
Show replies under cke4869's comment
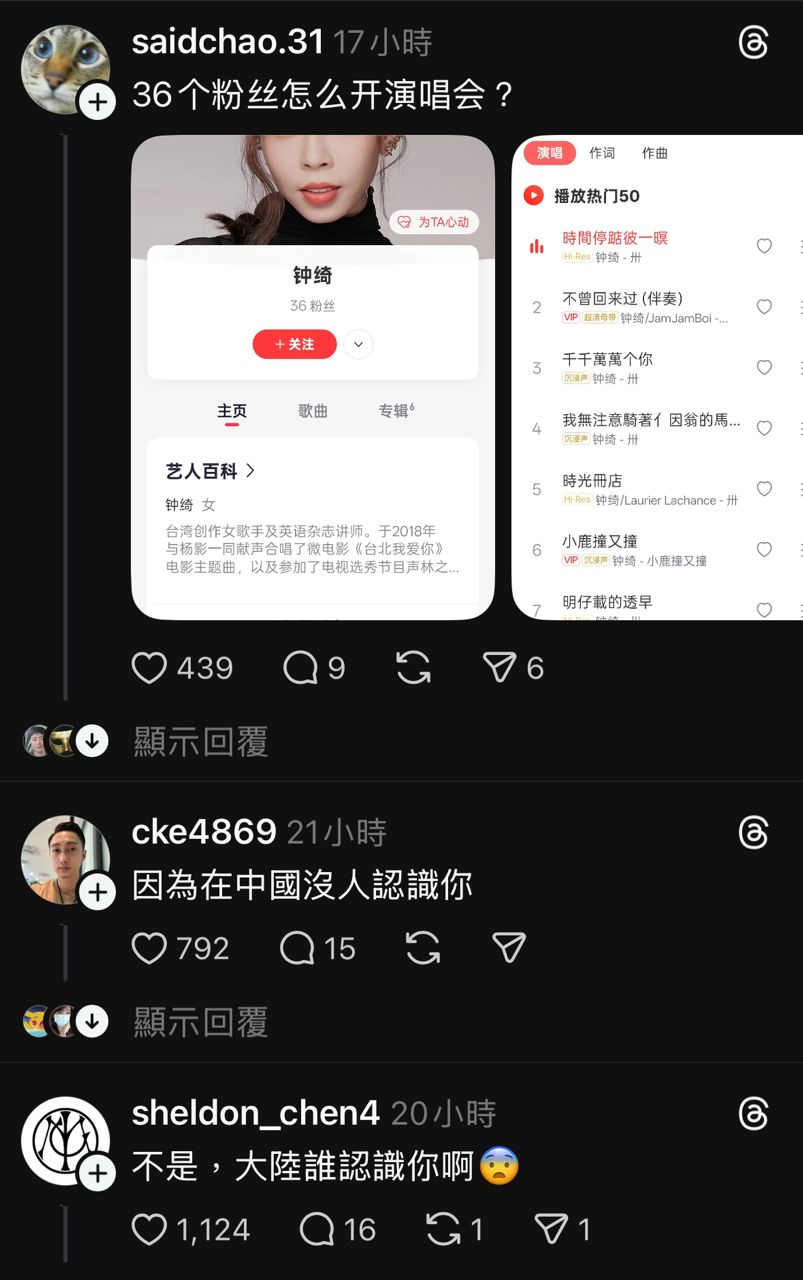[x=200, y=1022]
